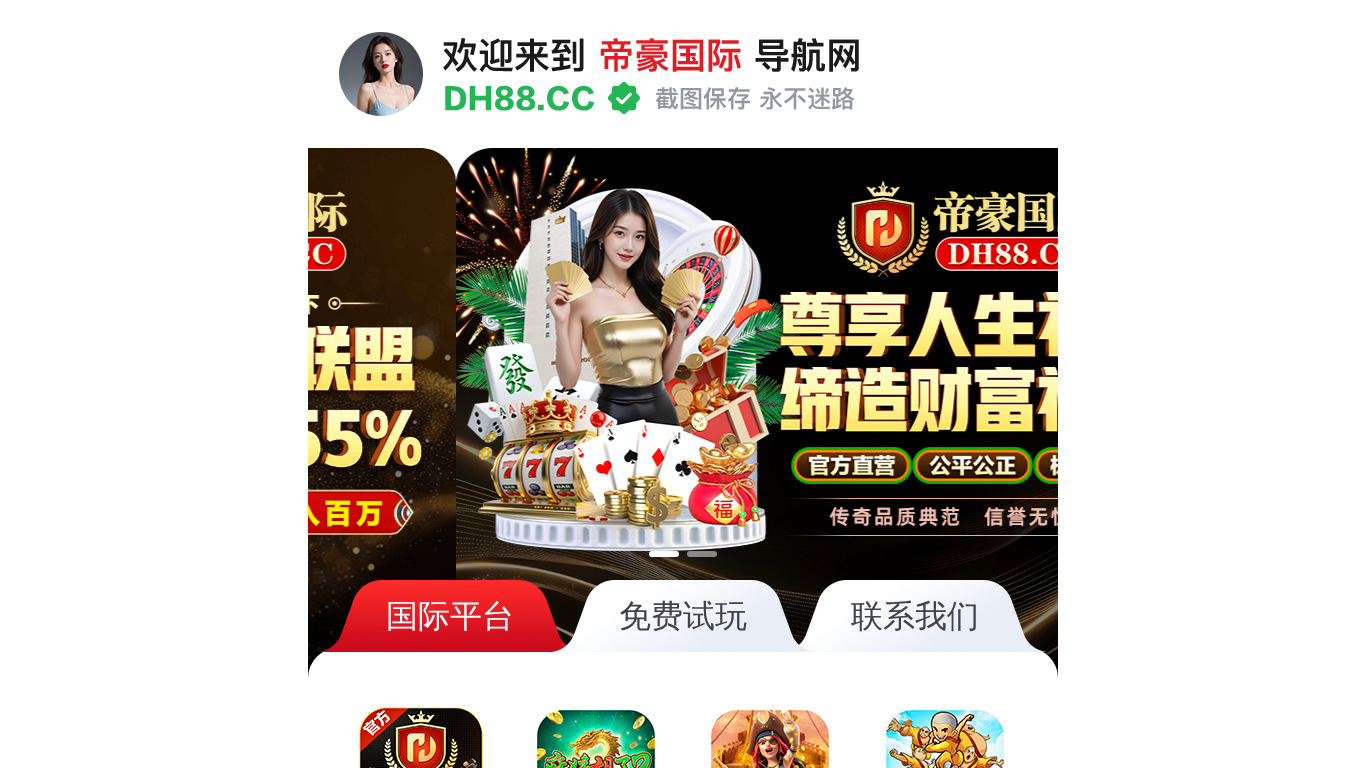Open the official 帝豪国际 app icon

pos(421,740)
